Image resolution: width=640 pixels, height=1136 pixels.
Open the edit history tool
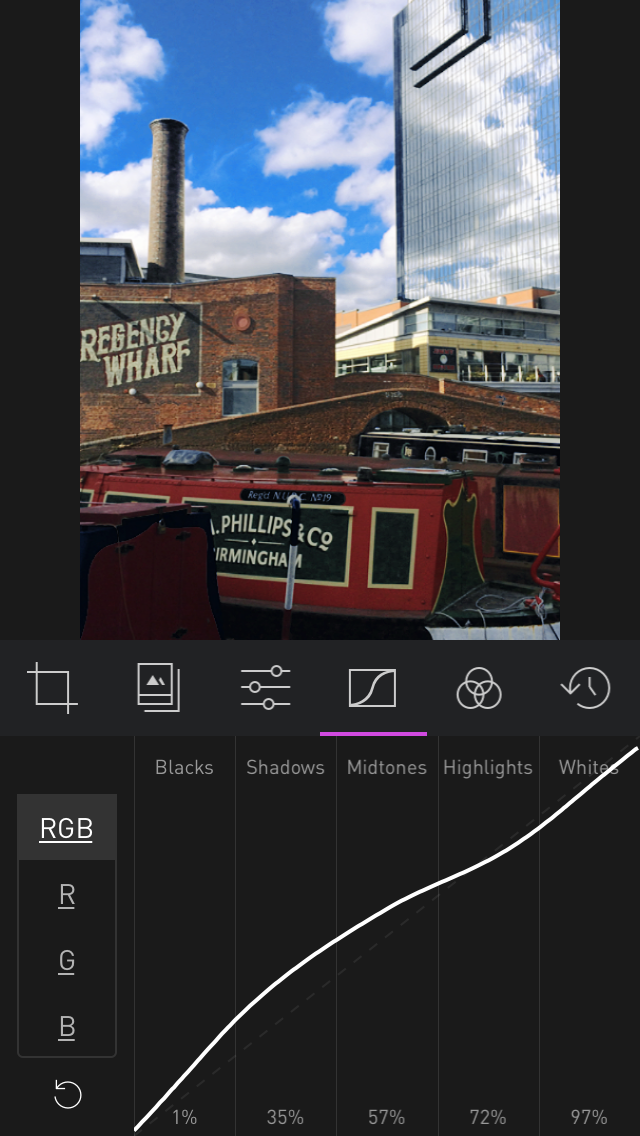point(586,688)
